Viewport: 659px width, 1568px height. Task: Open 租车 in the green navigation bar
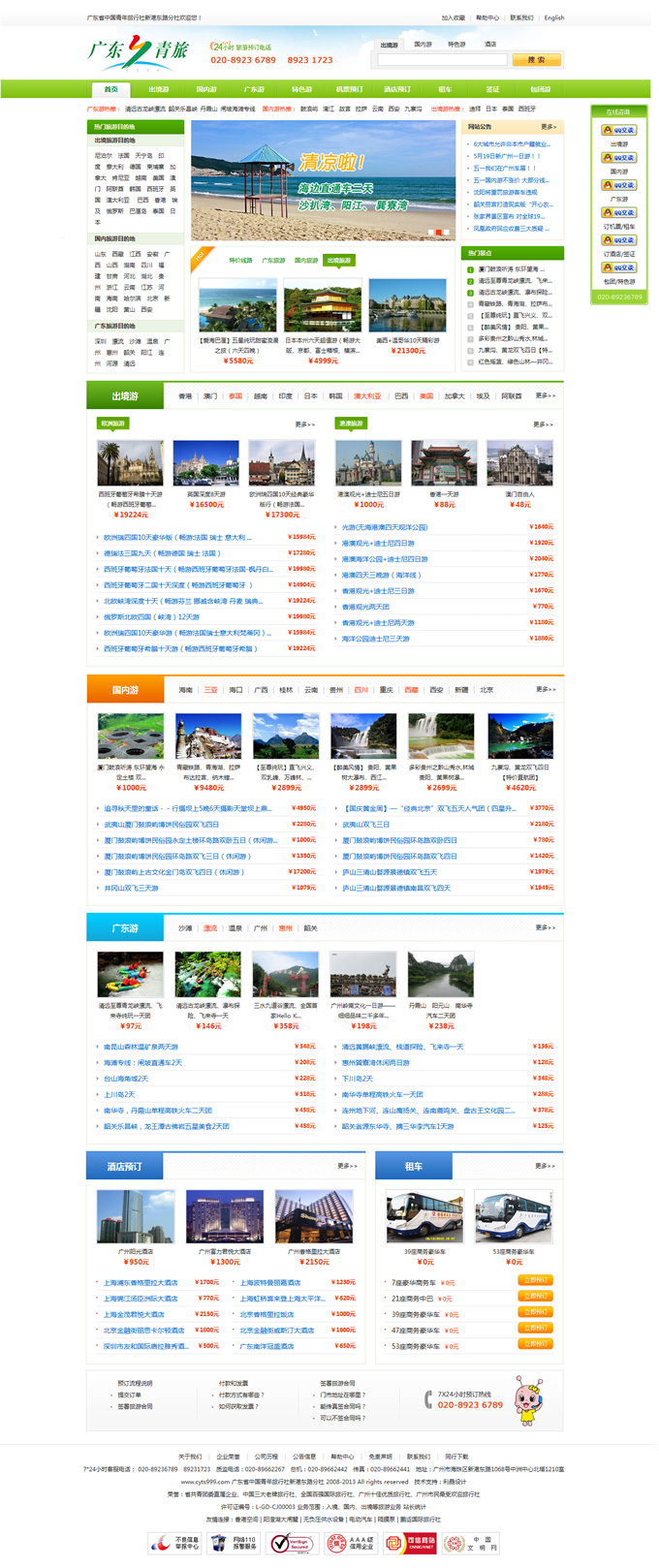(445, 89)
